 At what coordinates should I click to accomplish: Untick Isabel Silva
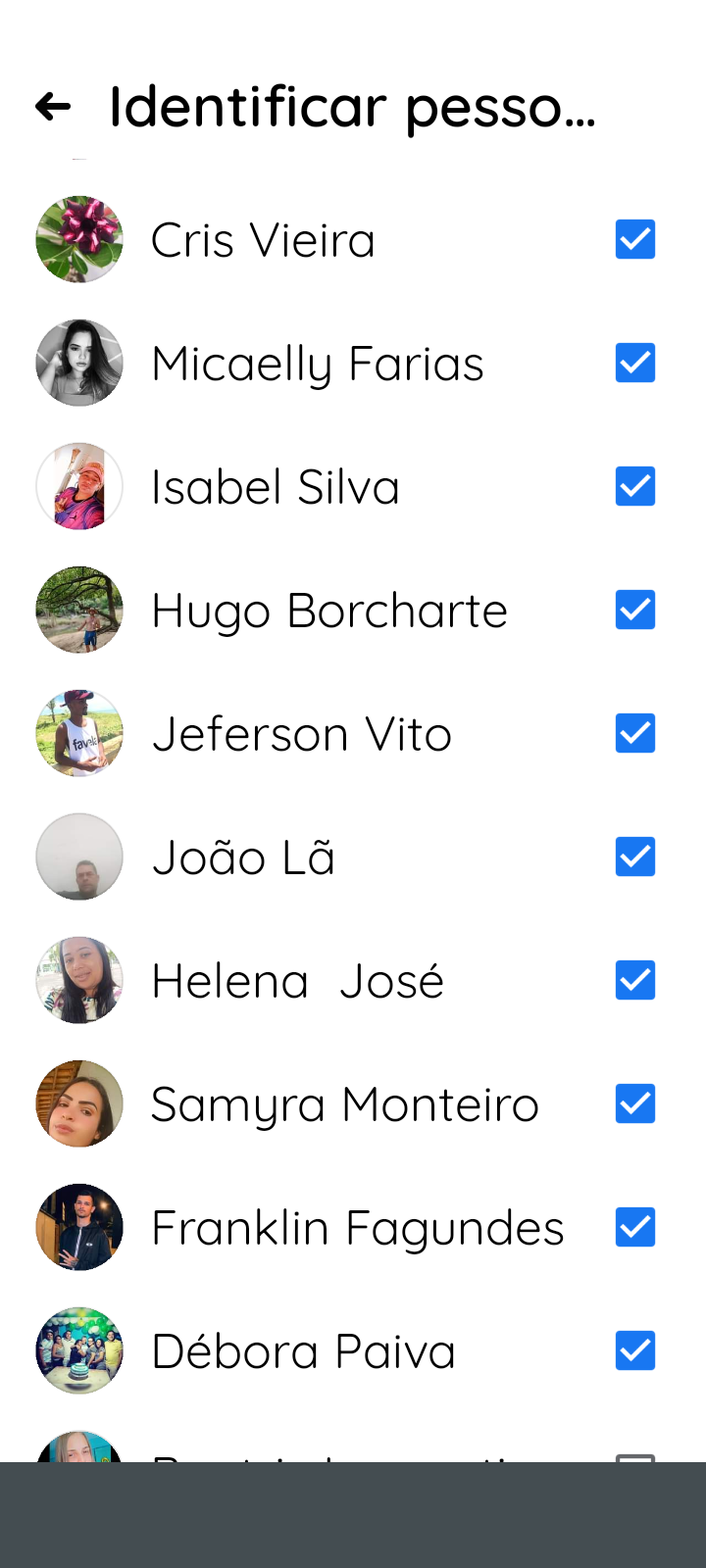(634, 487)
